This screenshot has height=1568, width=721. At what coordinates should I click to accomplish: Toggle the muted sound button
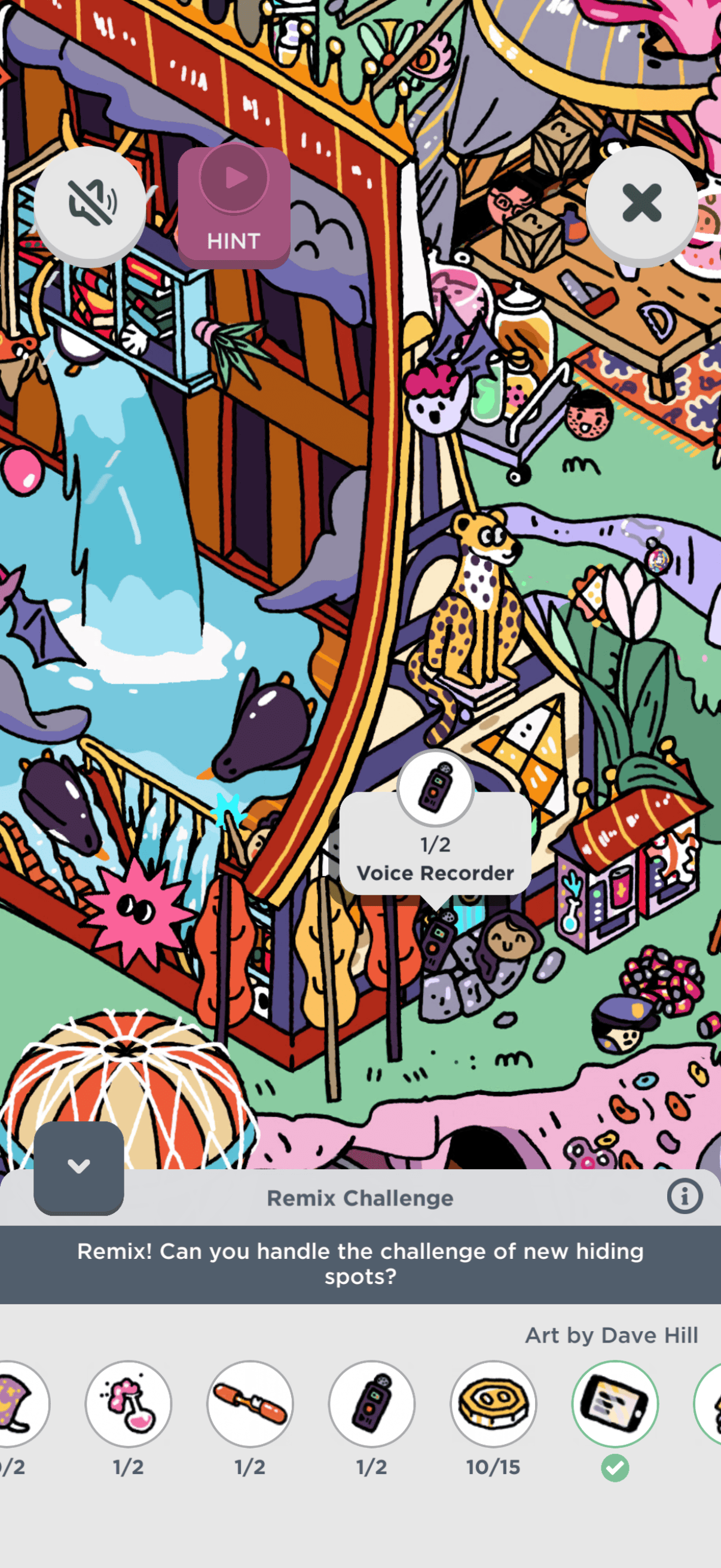coord(90,204)
